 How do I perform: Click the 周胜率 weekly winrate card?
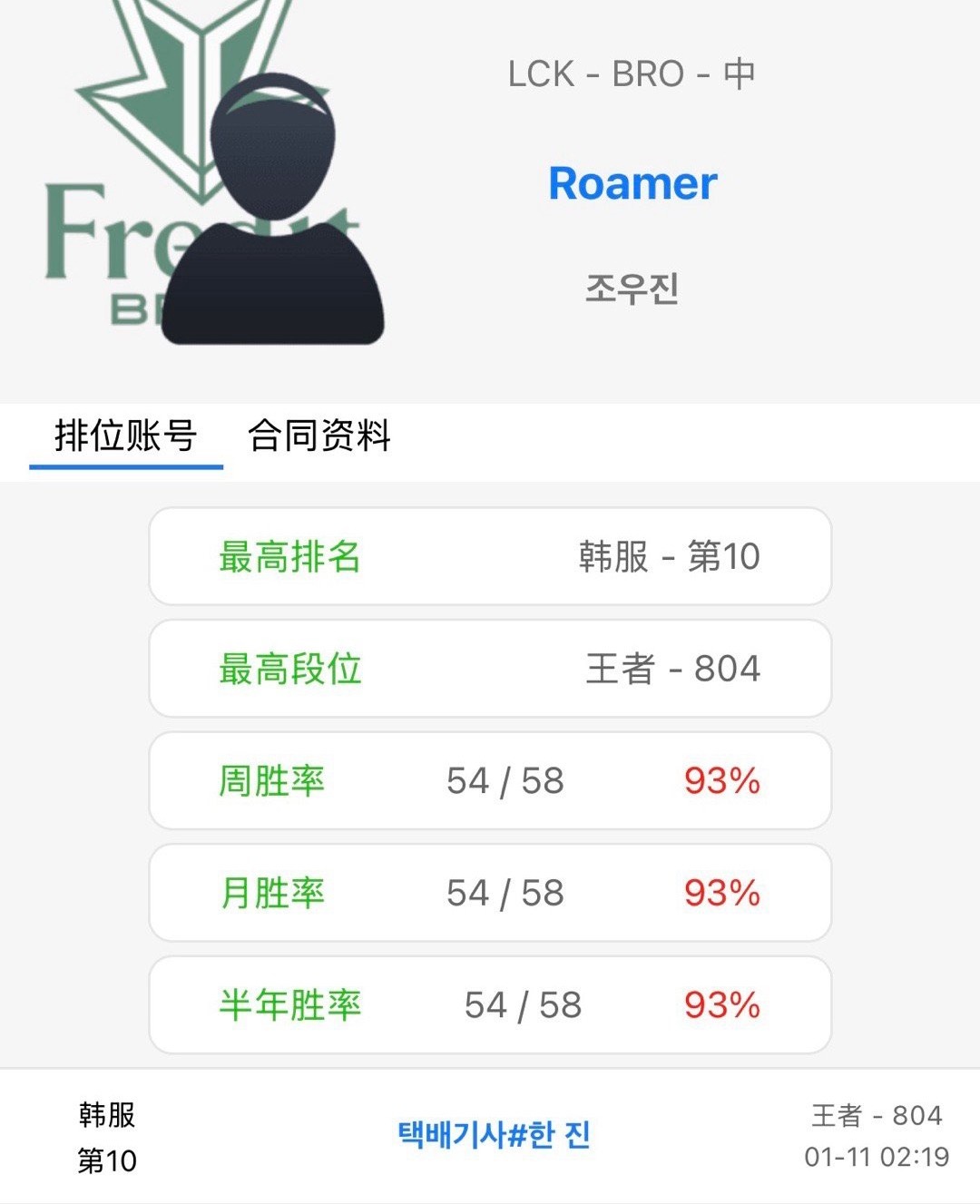pos(490,781)
